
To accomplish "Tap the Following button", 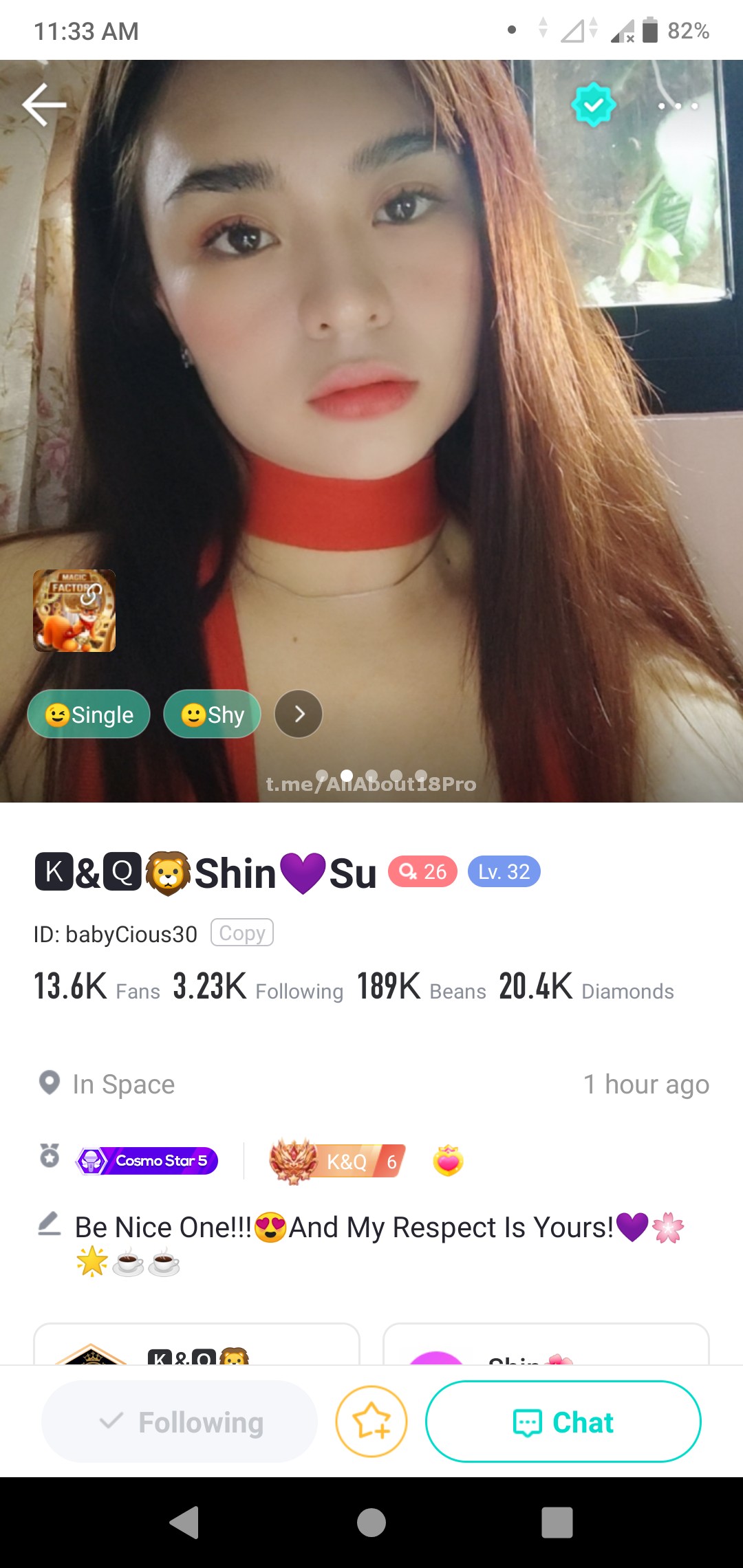I will point(180,1422).
